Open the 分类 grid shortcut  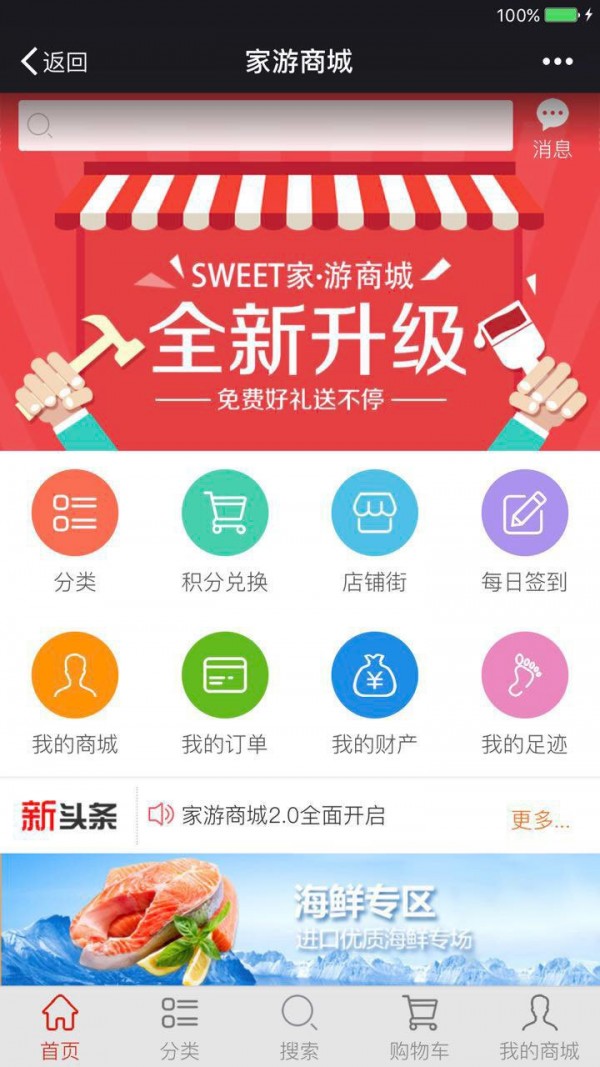tap(75, 532)
